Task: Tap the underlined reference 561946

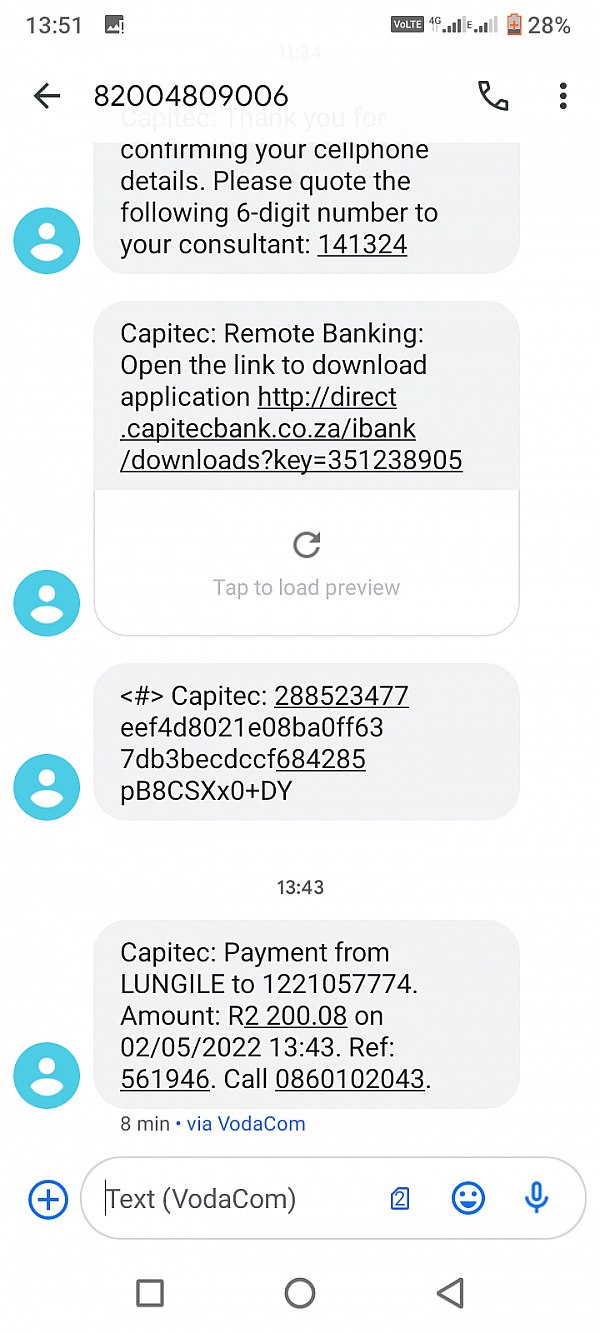Action: (165, 1080)
